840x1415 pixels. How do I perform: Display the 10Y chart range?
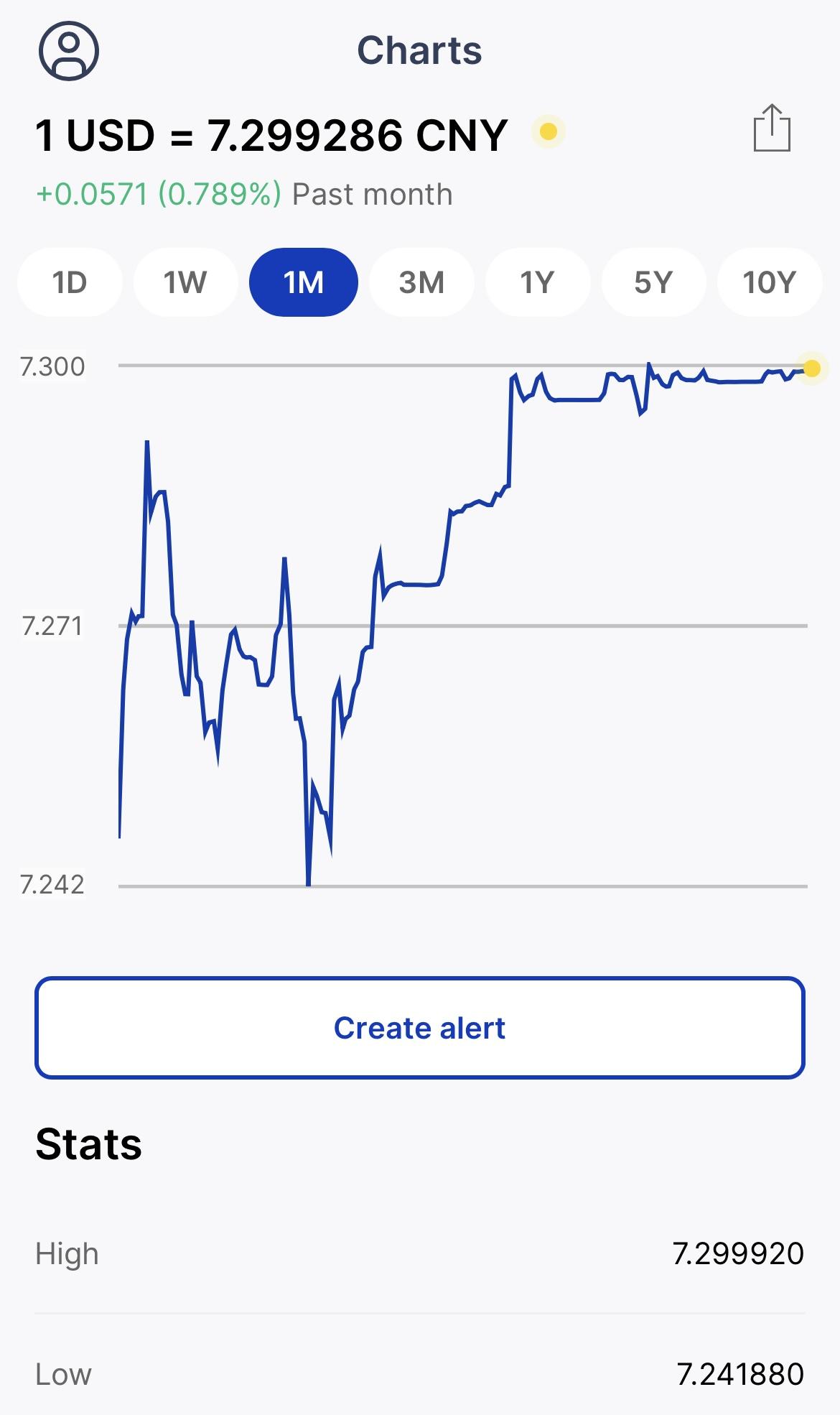point(769,282)
